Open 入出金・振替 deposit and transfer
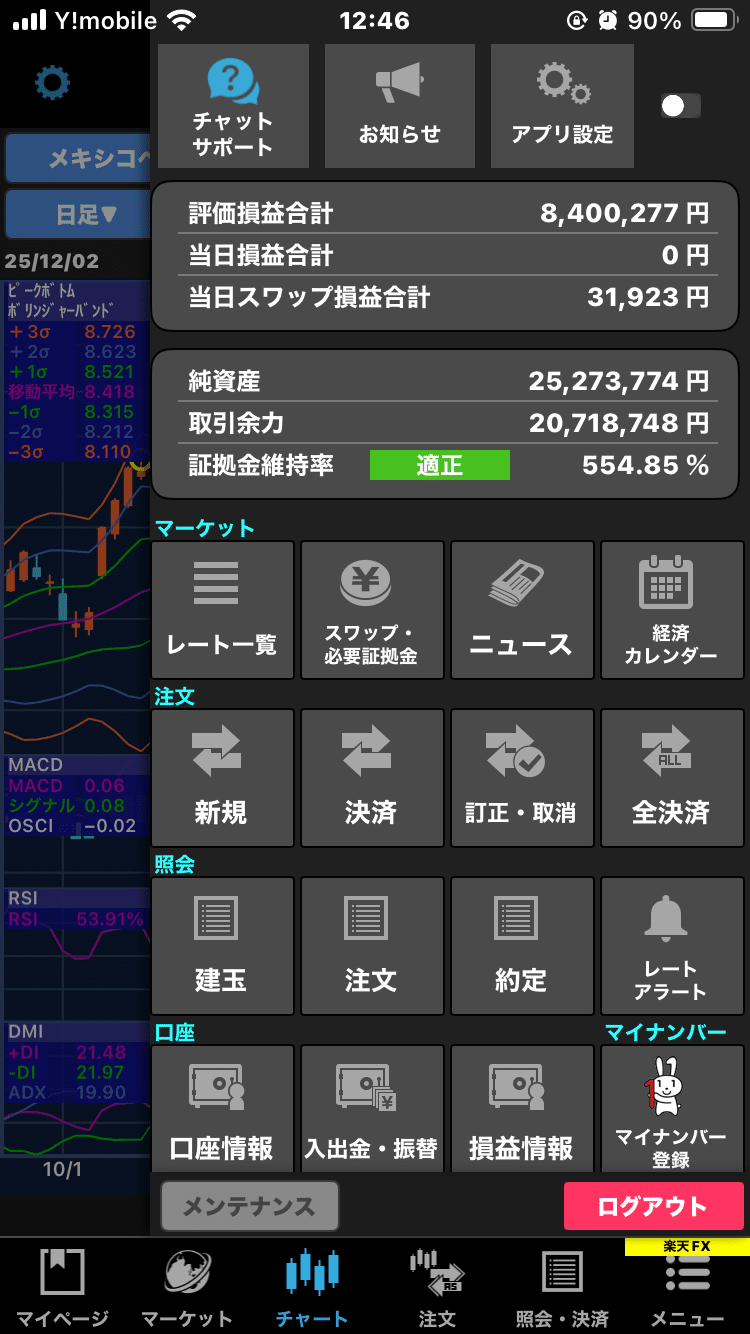750x1334 pixels. click(x=372, y=1108)
